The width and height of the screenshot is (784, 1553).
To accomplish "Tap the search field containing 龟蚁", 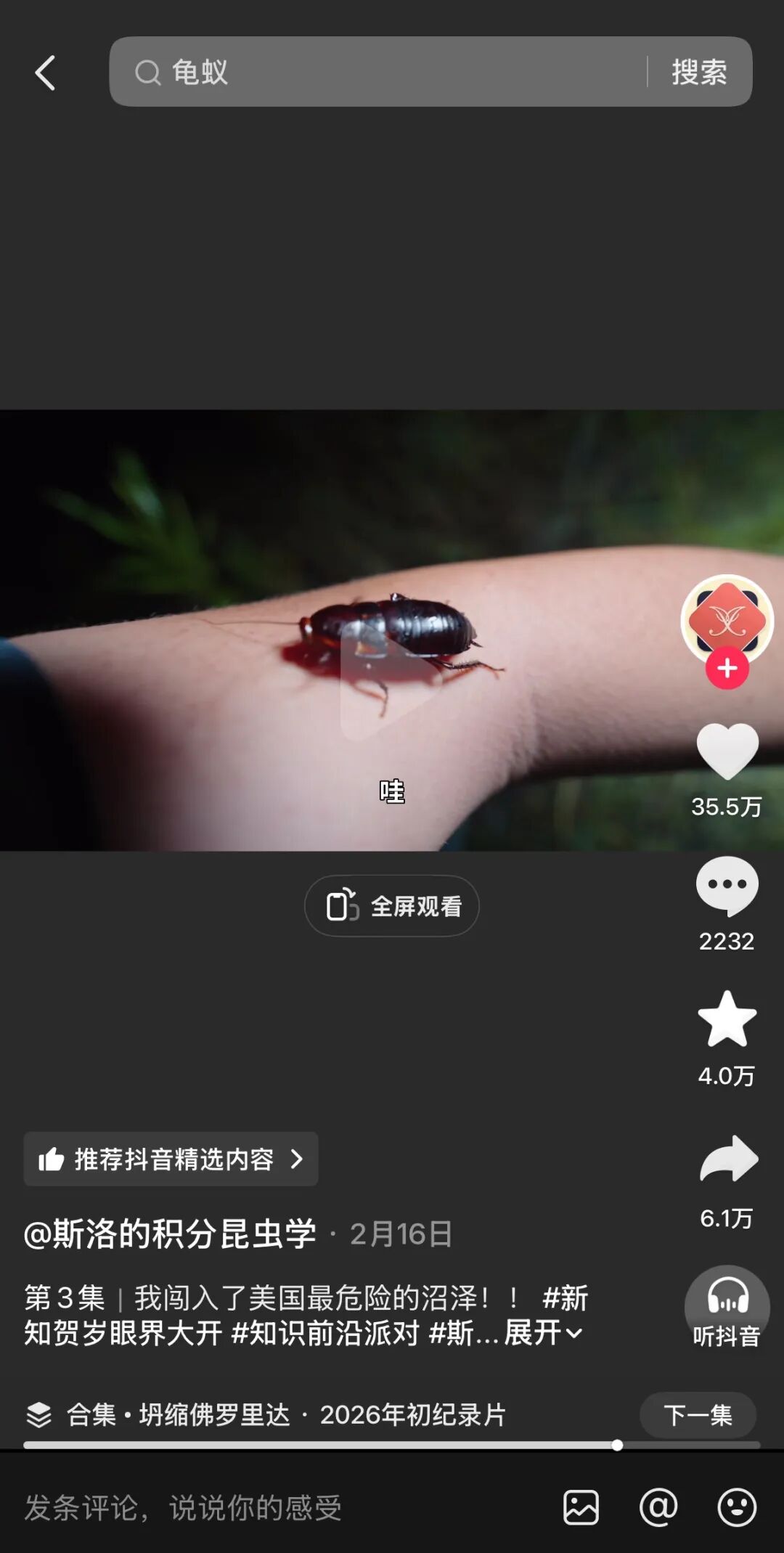I will [x=377, y=73].
